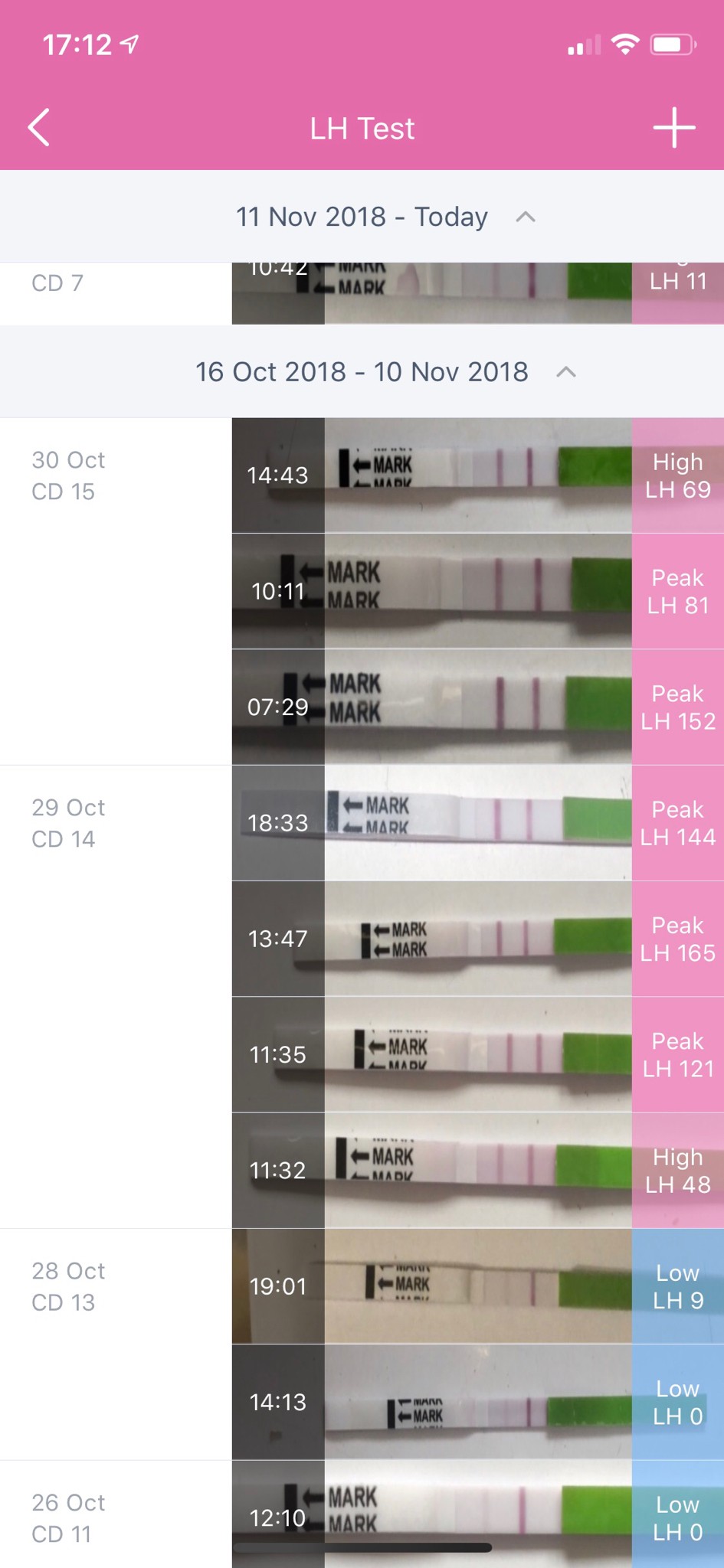The height and width of the screenshot is (1568, 724).
Task: Open the 18:33 Peak LH 144 test
Action: (478, 823)
